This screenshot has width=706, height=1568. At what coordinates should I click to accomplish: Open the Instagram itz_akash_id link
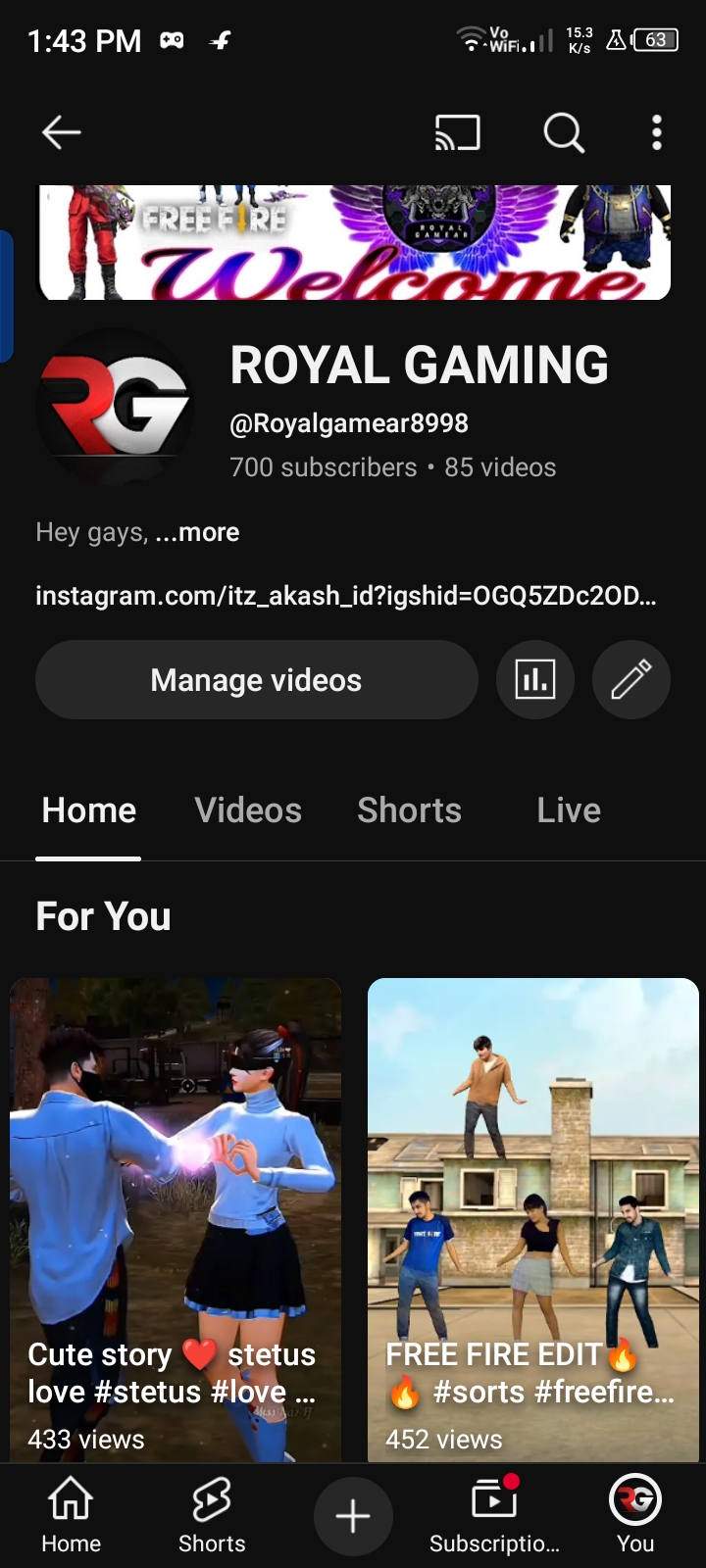coord(345,596)
